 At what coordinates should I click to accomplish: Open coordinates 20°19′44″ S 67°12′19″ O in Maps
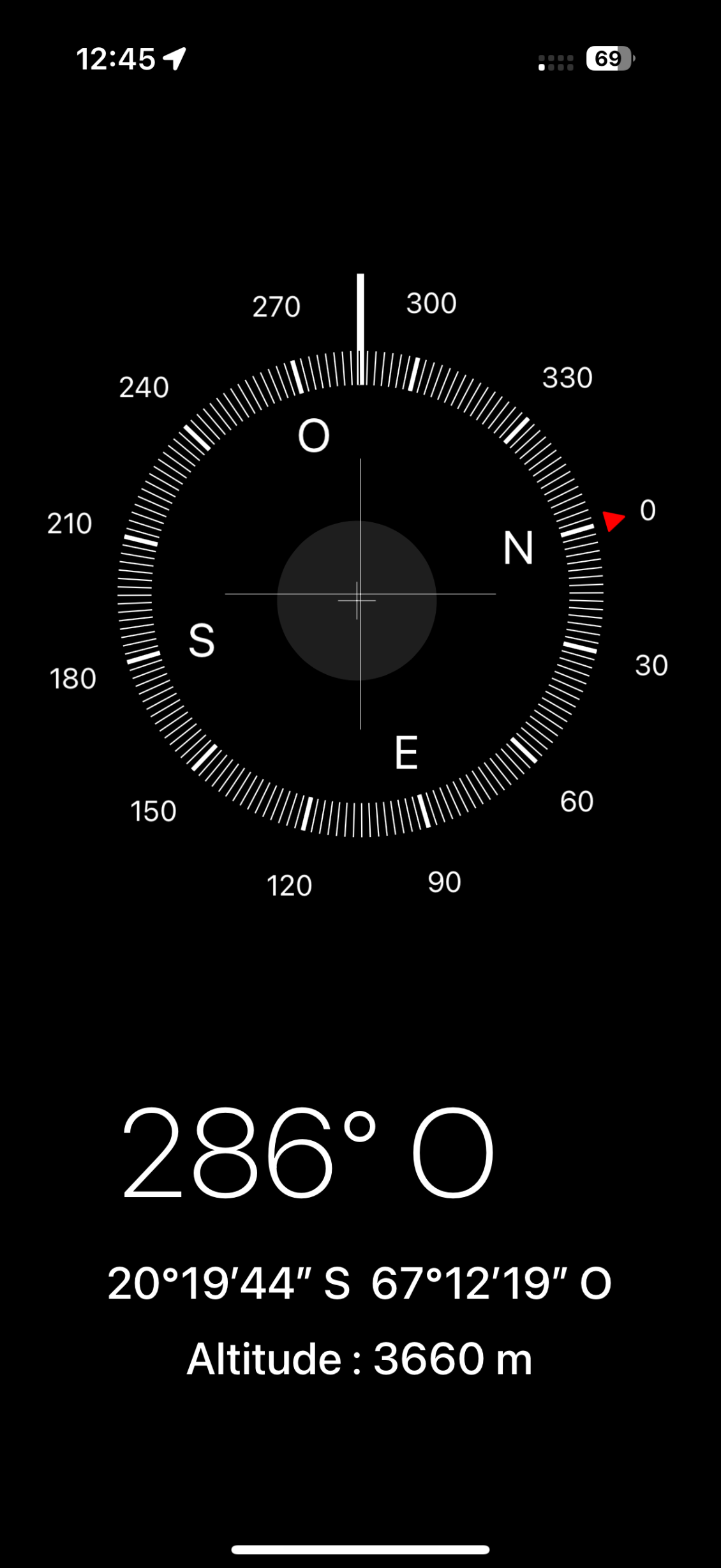[x=360, y=1283]
